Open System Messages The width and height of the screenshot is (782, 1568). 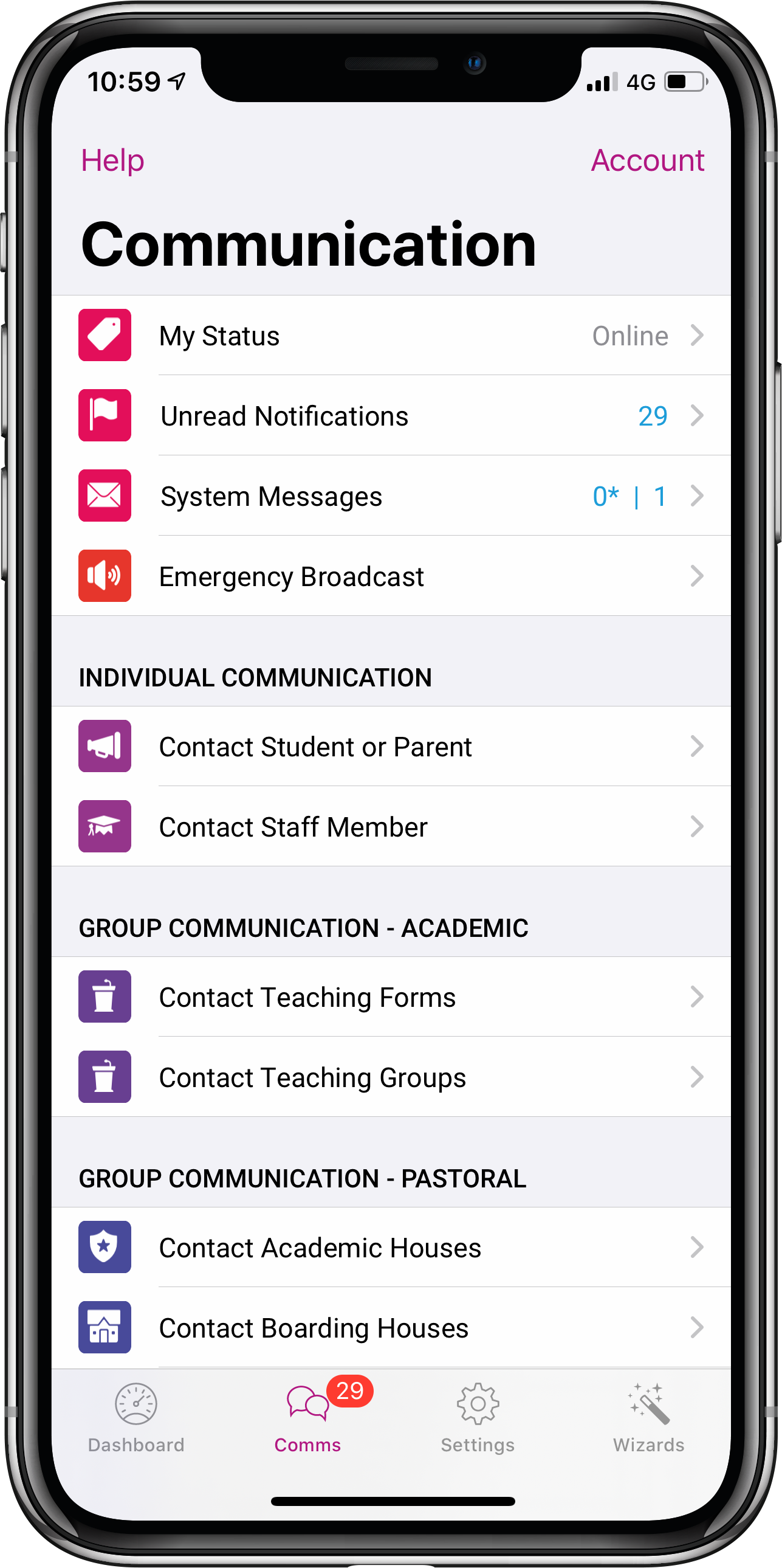391,496
